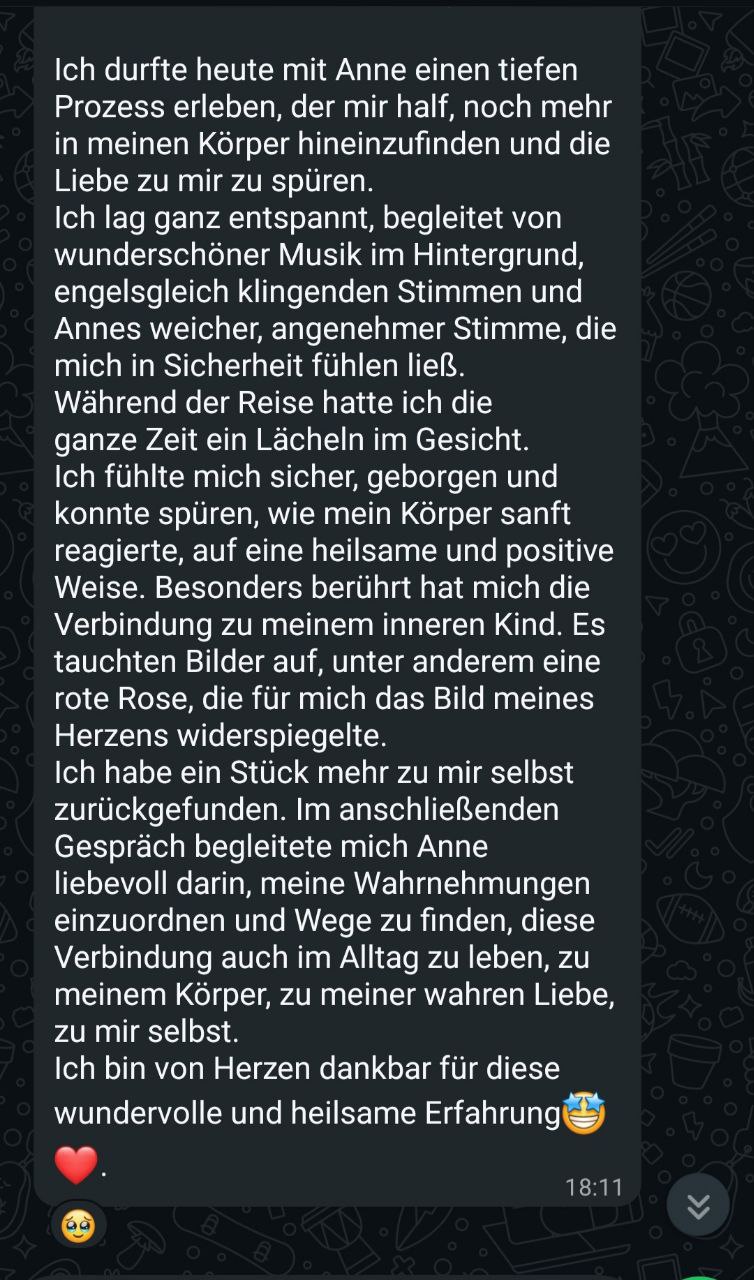Image resolution: width=754 pixels, height=1280 pixels.
Task: Open the emoji reaction under the message
Action: tap(78, 1226)
